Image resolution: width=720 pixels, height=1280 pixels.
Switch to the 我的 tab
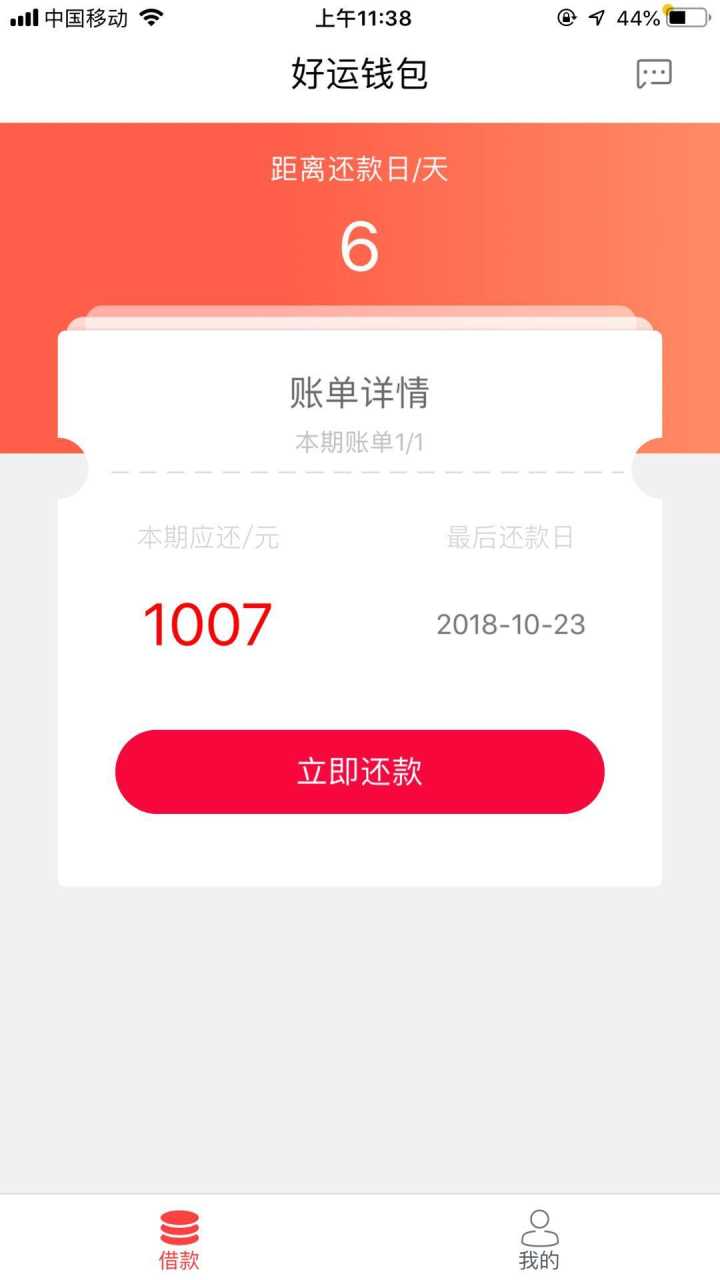coord(539,1240)
